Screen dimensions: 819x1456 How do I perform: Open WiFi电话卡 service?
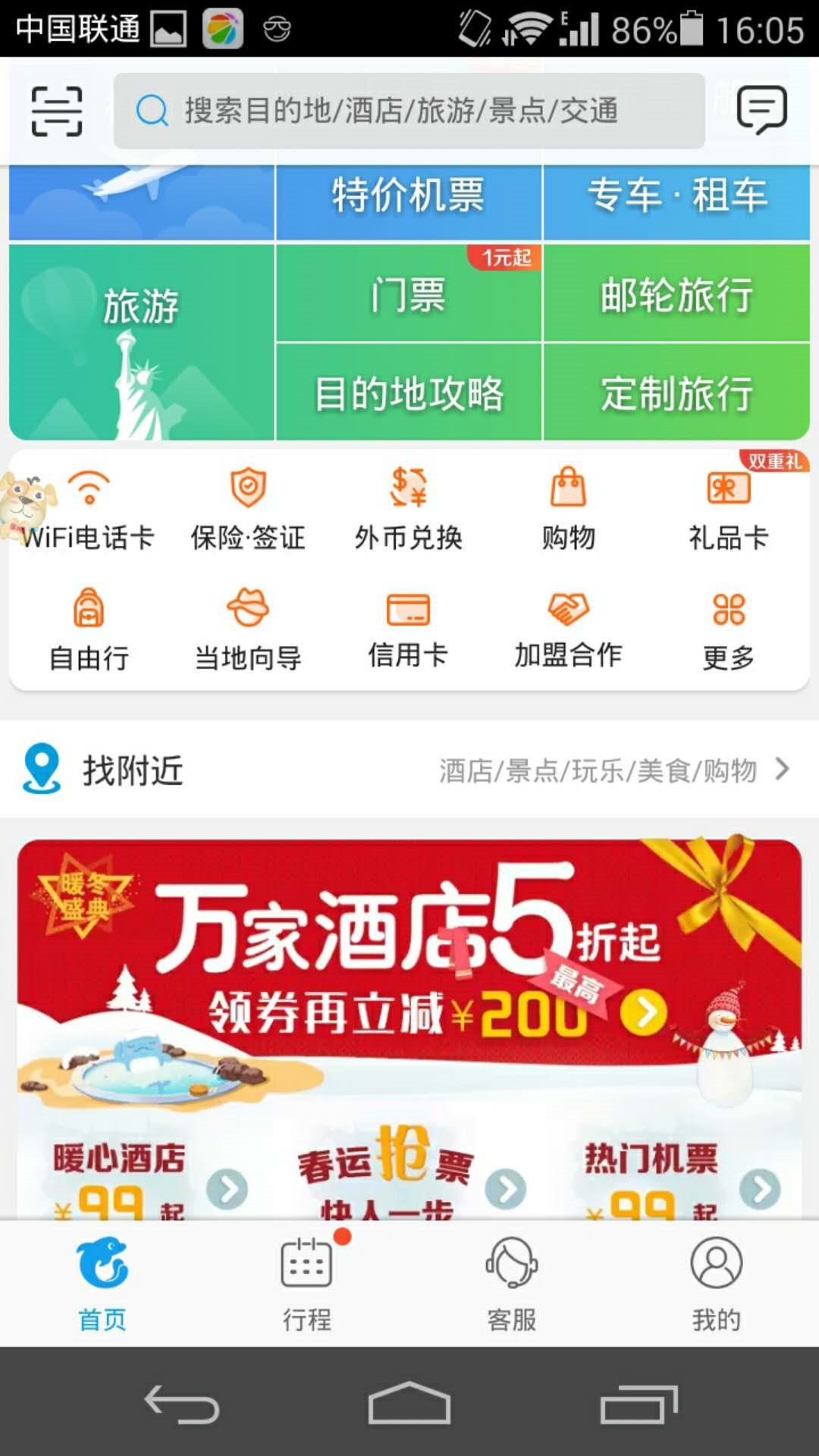[89, 510]
